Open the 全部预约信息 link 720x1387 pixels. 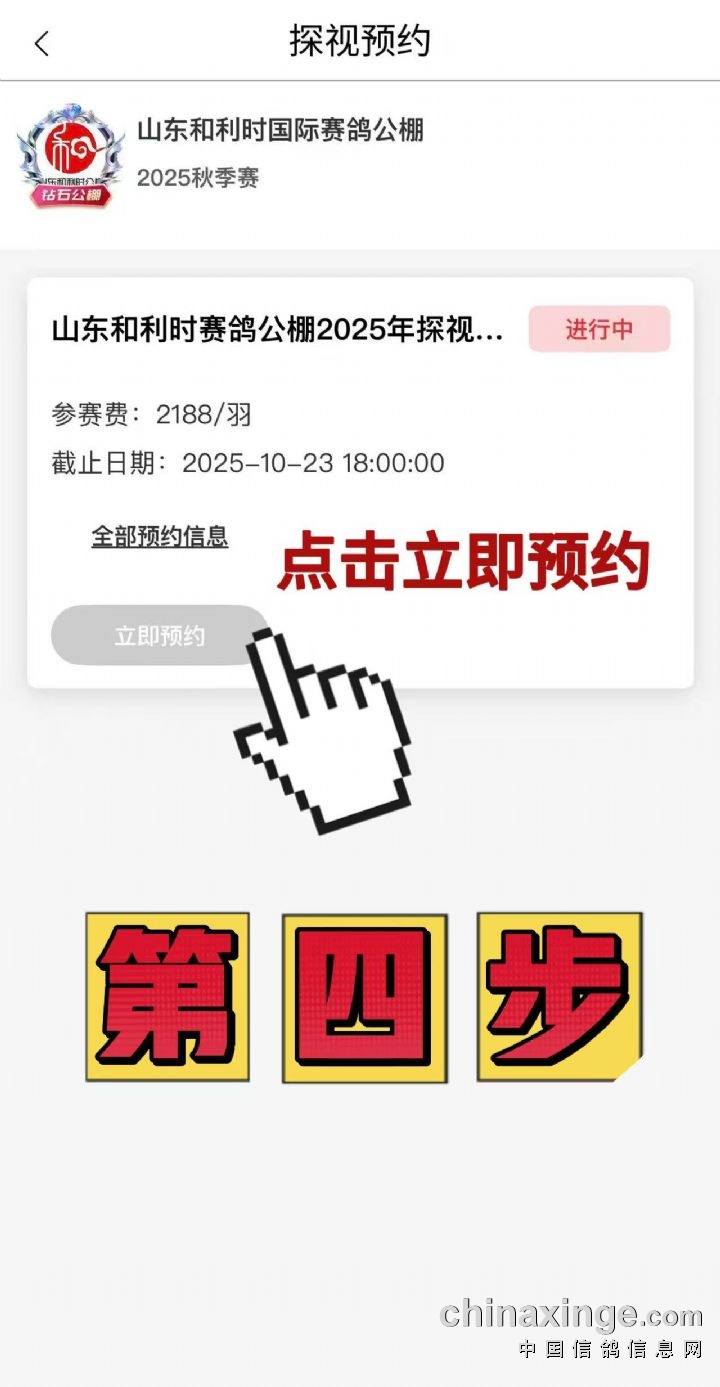160,536
